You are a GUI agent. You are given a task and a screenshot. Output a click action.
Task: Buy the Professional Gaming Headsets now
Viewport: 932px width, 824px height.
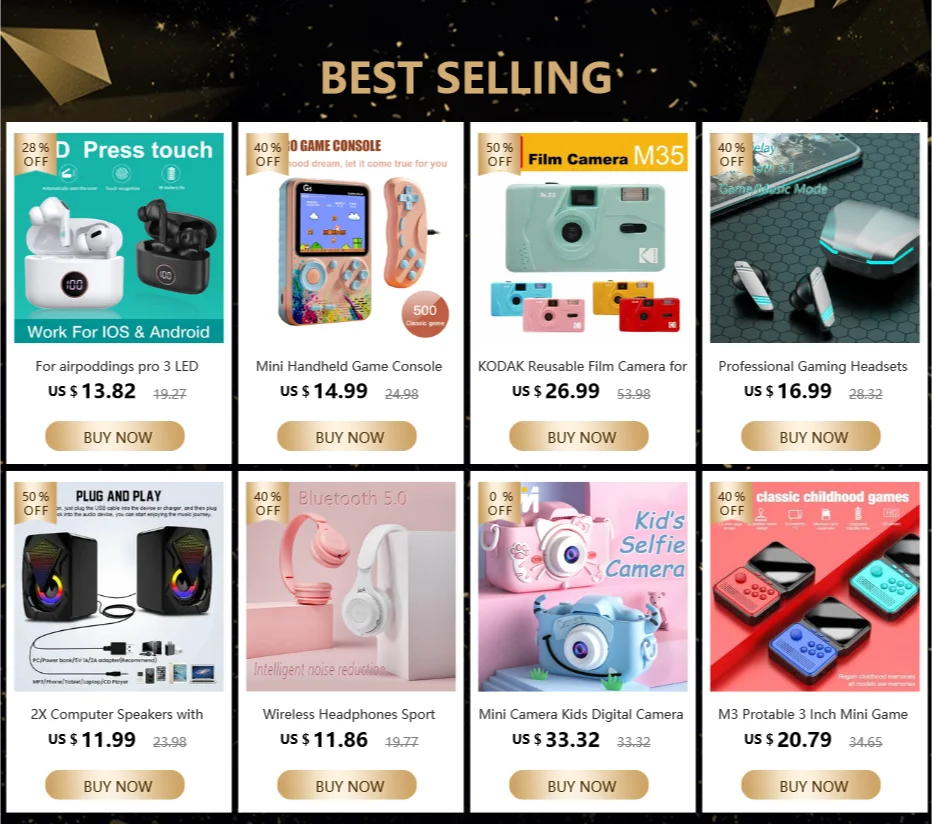pyautogui.click(x=811, y=436)
